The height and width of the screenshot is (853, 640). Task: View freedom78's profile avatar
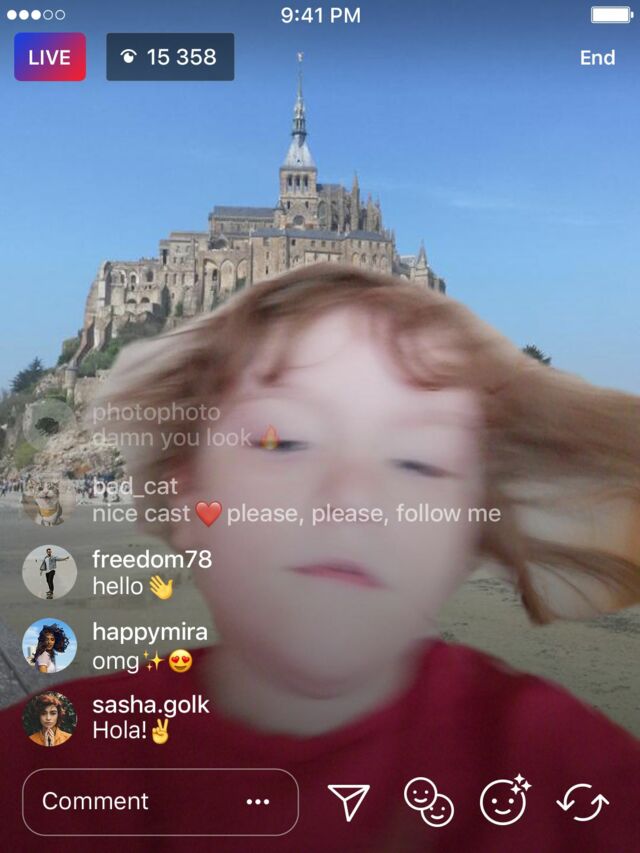(49, 572)
